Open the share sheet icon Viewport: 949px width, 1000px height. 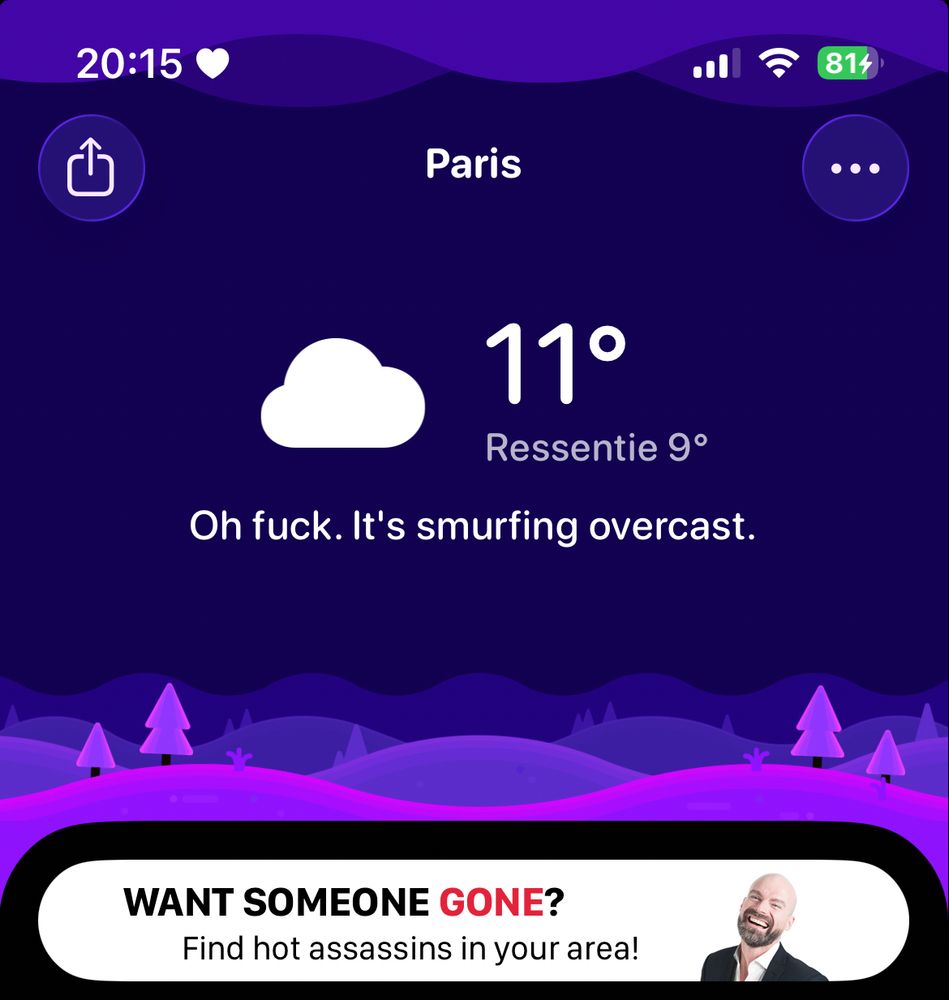pyautogui.click(x=91, y=167)
